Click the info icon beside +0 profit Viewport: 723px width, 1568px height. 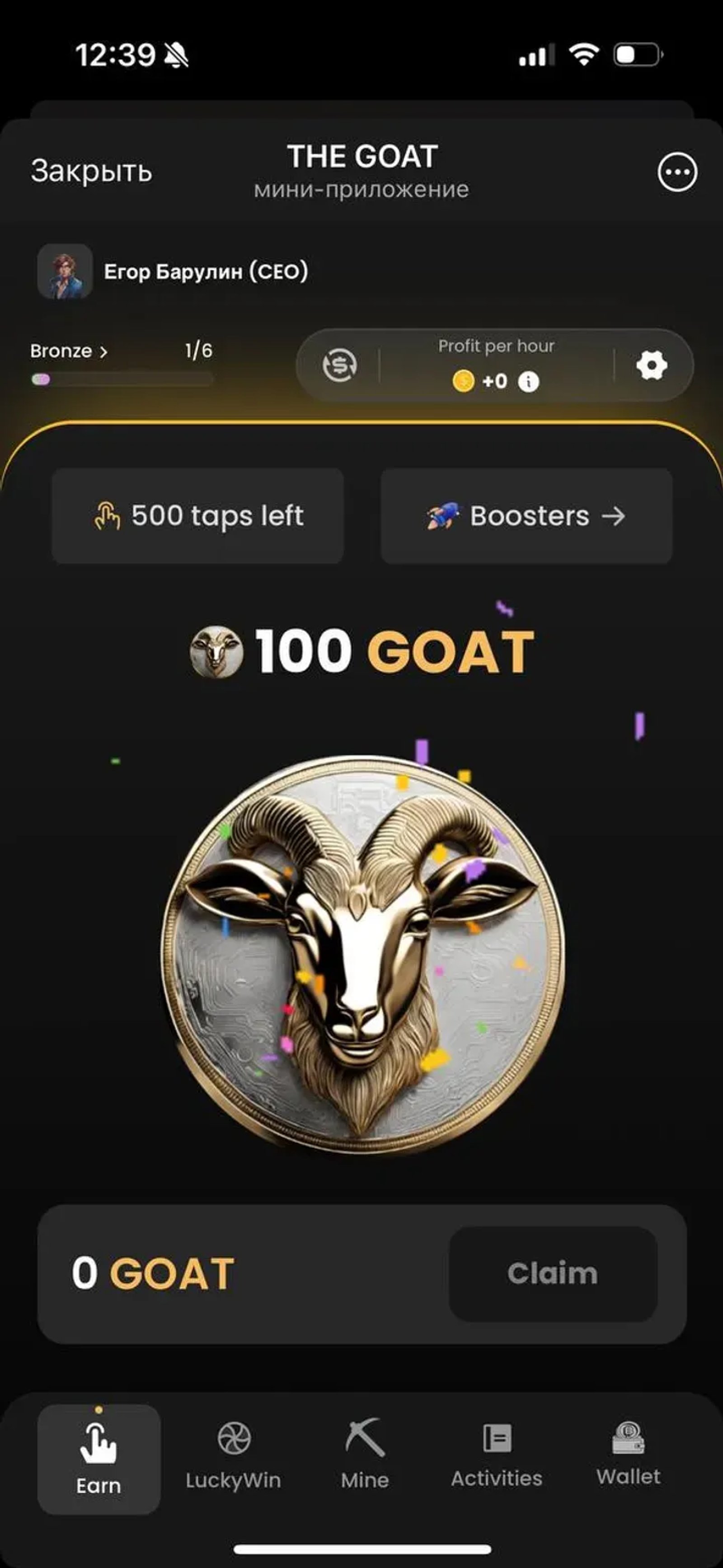point(529,382)
